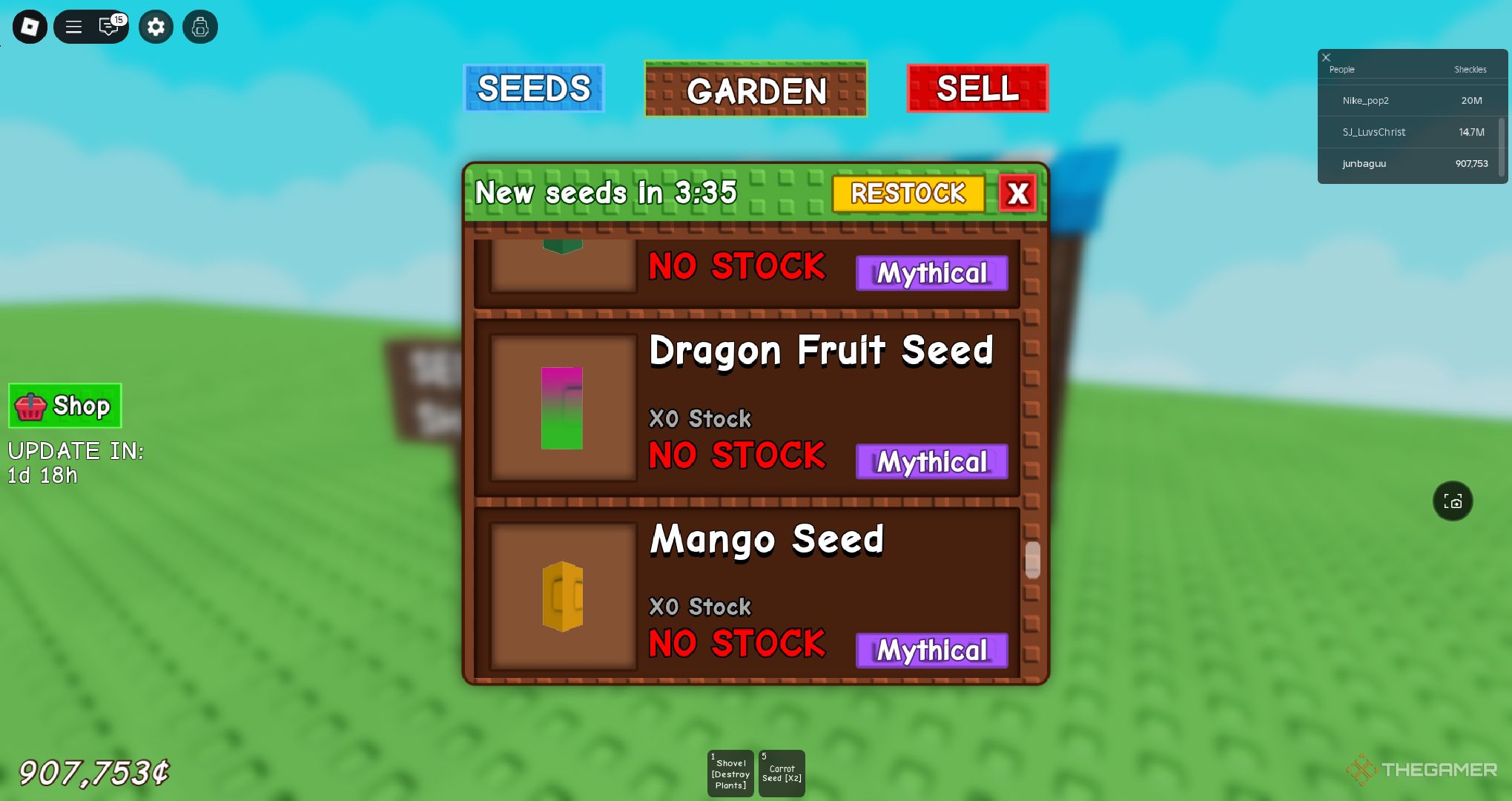Equip the Carrot Seed hotbar slot
1512x801 pixels.
tap(782, 774)
